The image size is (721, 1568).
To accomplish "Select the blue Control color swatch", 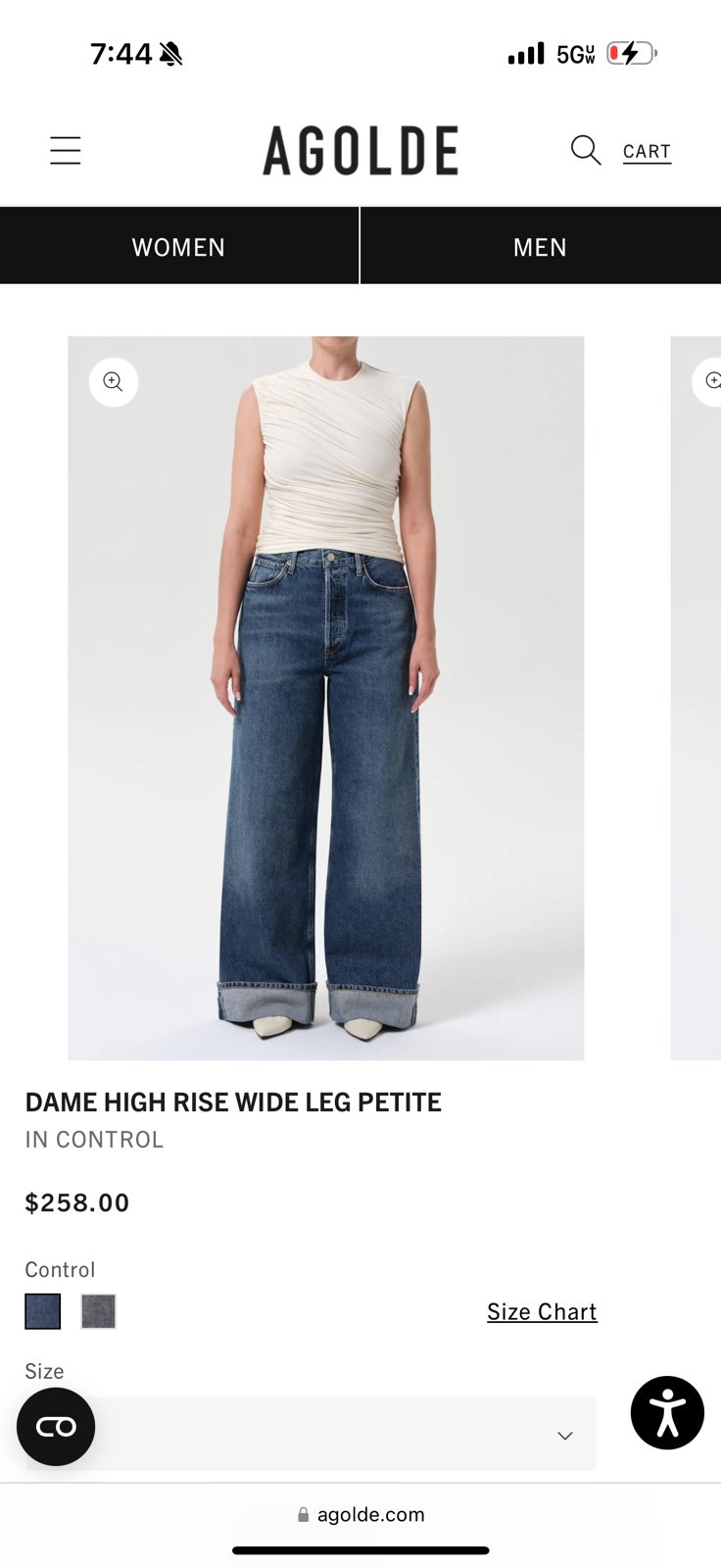I will (43, 1311).
